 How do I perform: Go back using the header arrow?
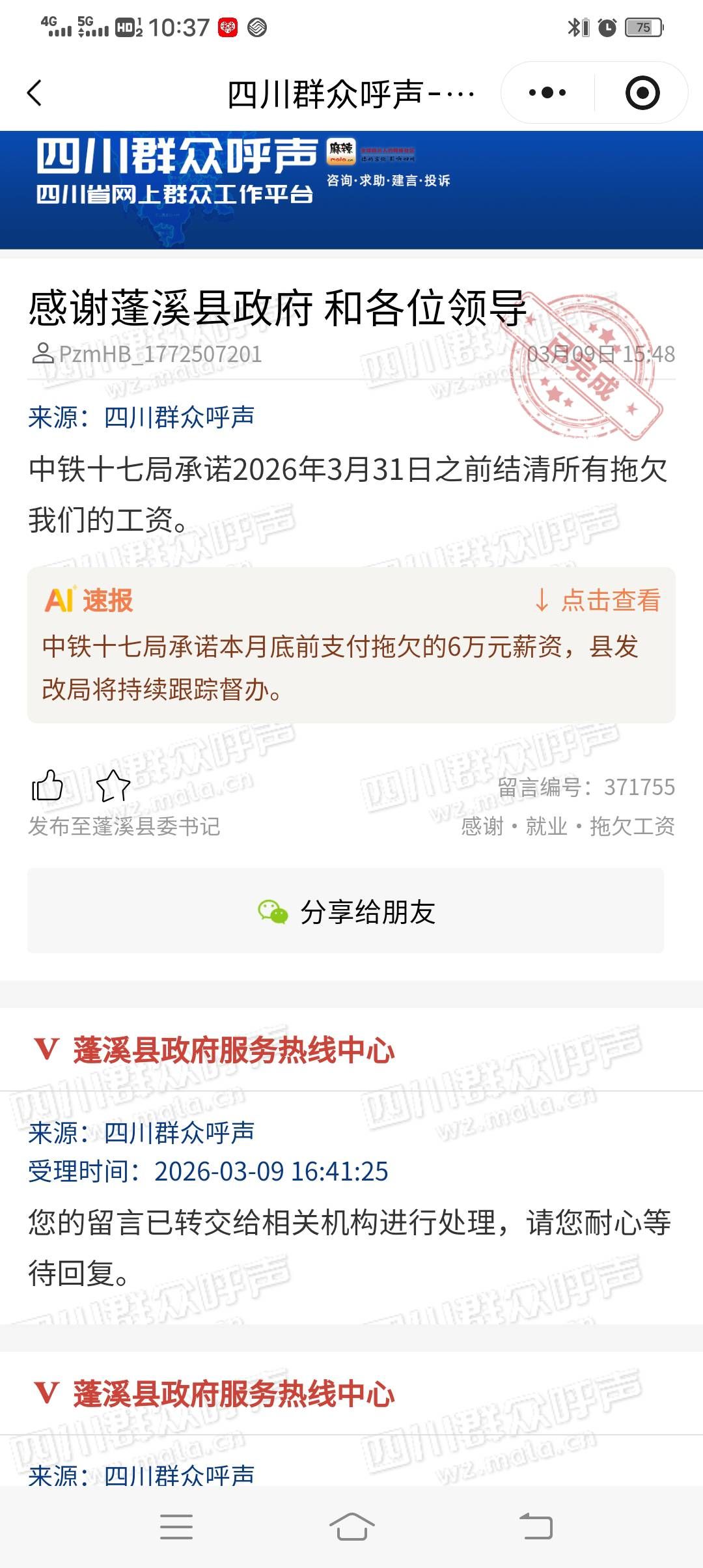[35, 93]
